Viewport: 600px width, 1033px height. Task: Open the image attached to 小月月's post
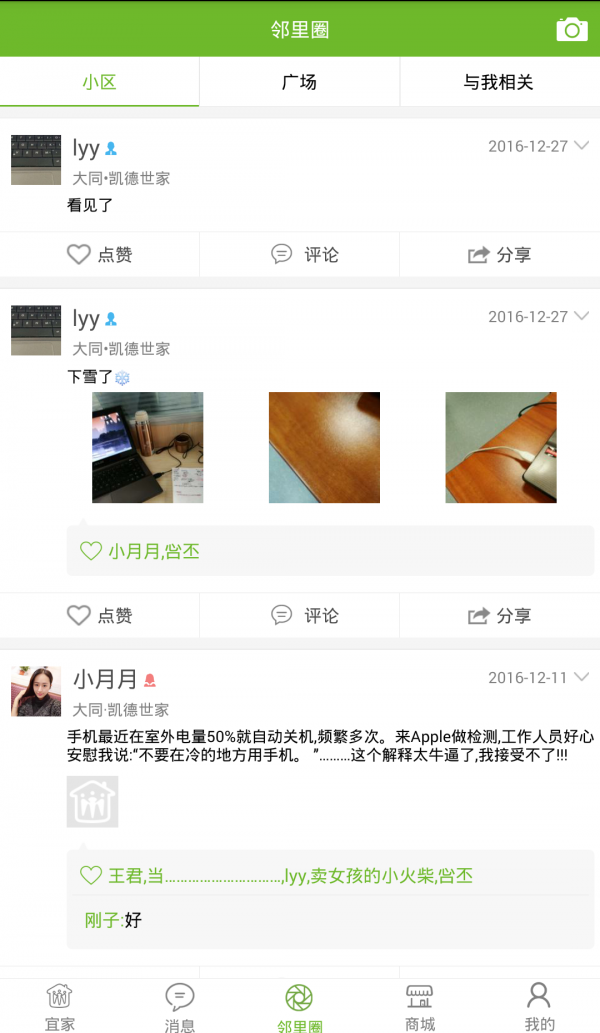pos(92,802)
